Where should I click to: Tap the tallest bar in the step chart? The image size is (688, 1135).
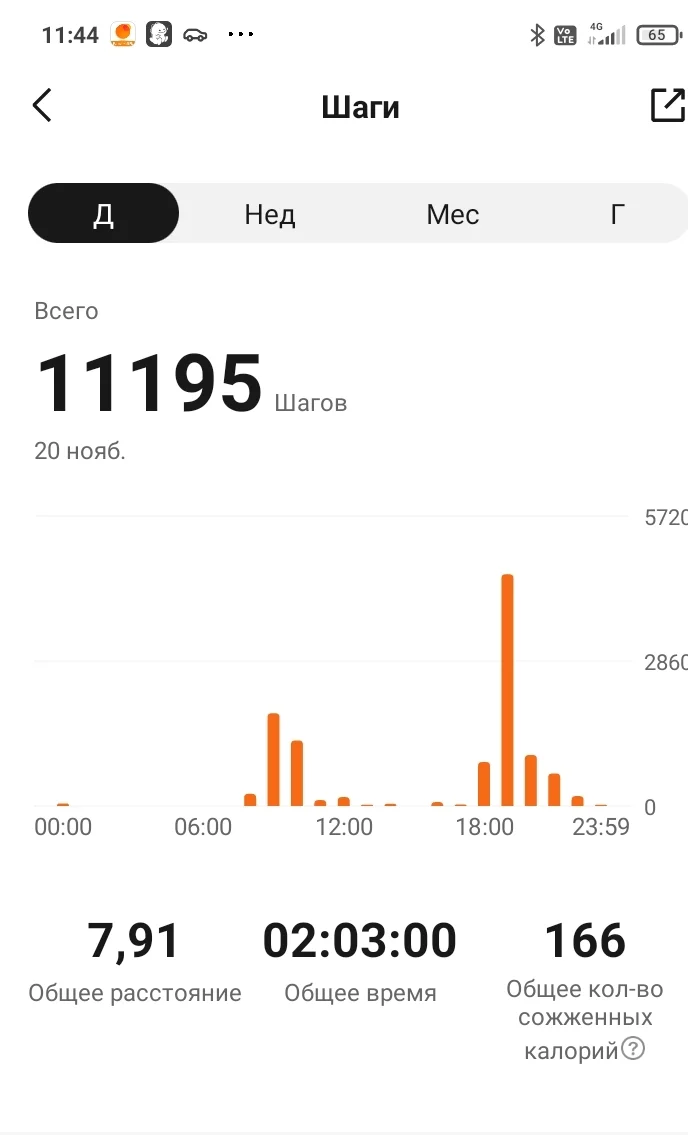pos(507,690)
